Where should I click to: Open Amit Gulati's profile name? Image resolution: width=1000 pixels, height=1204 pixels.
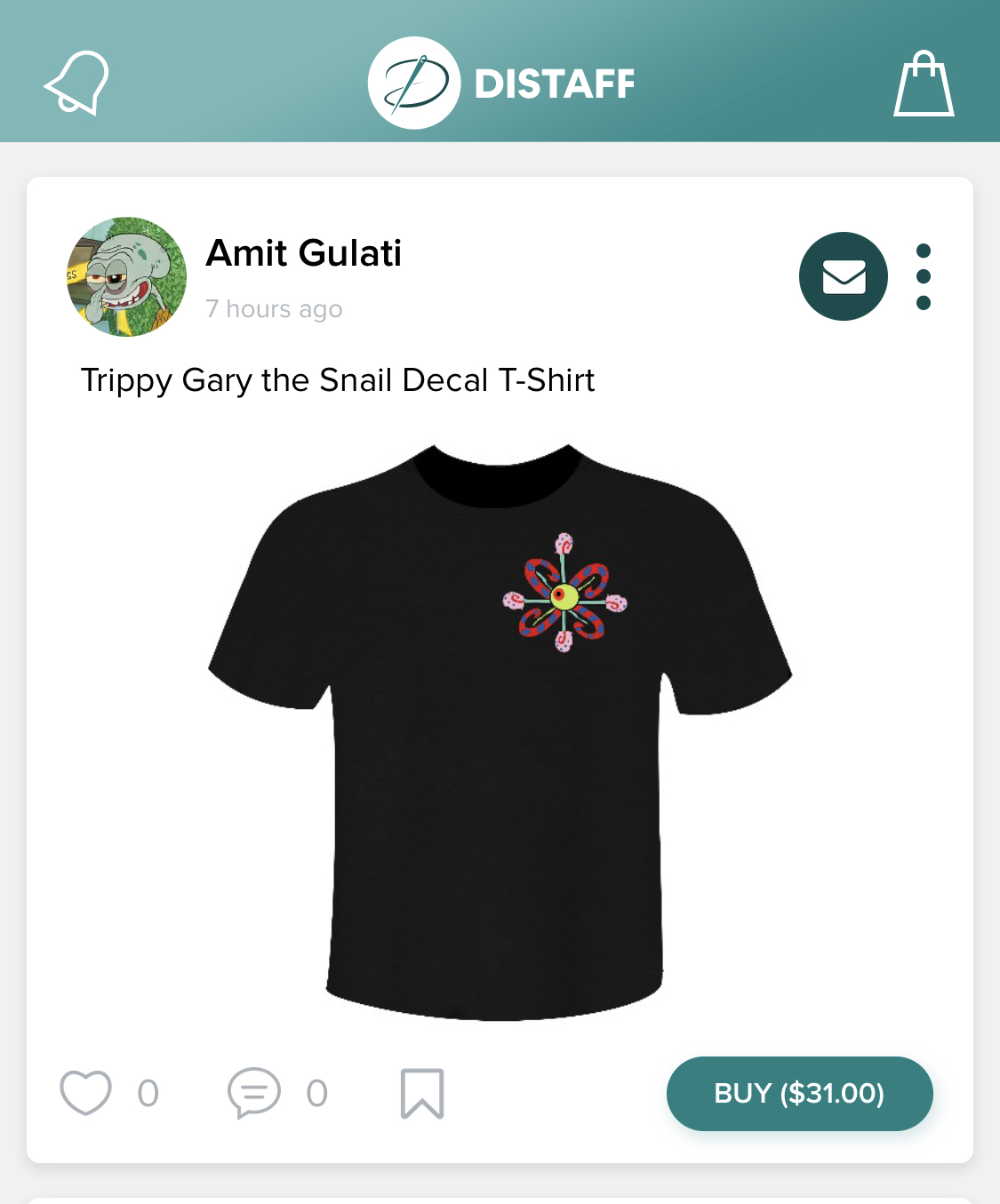303,253
